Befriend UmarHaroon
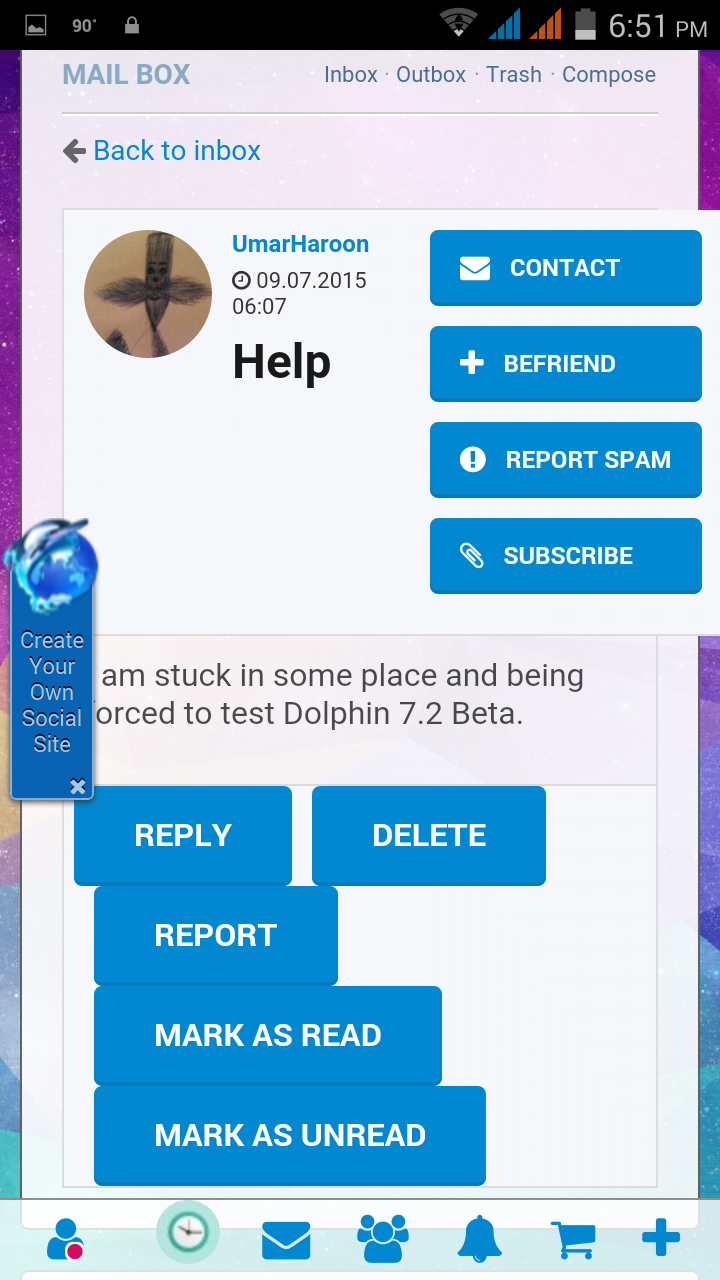This screenshot has width=720, height=1280. (565, 364)
